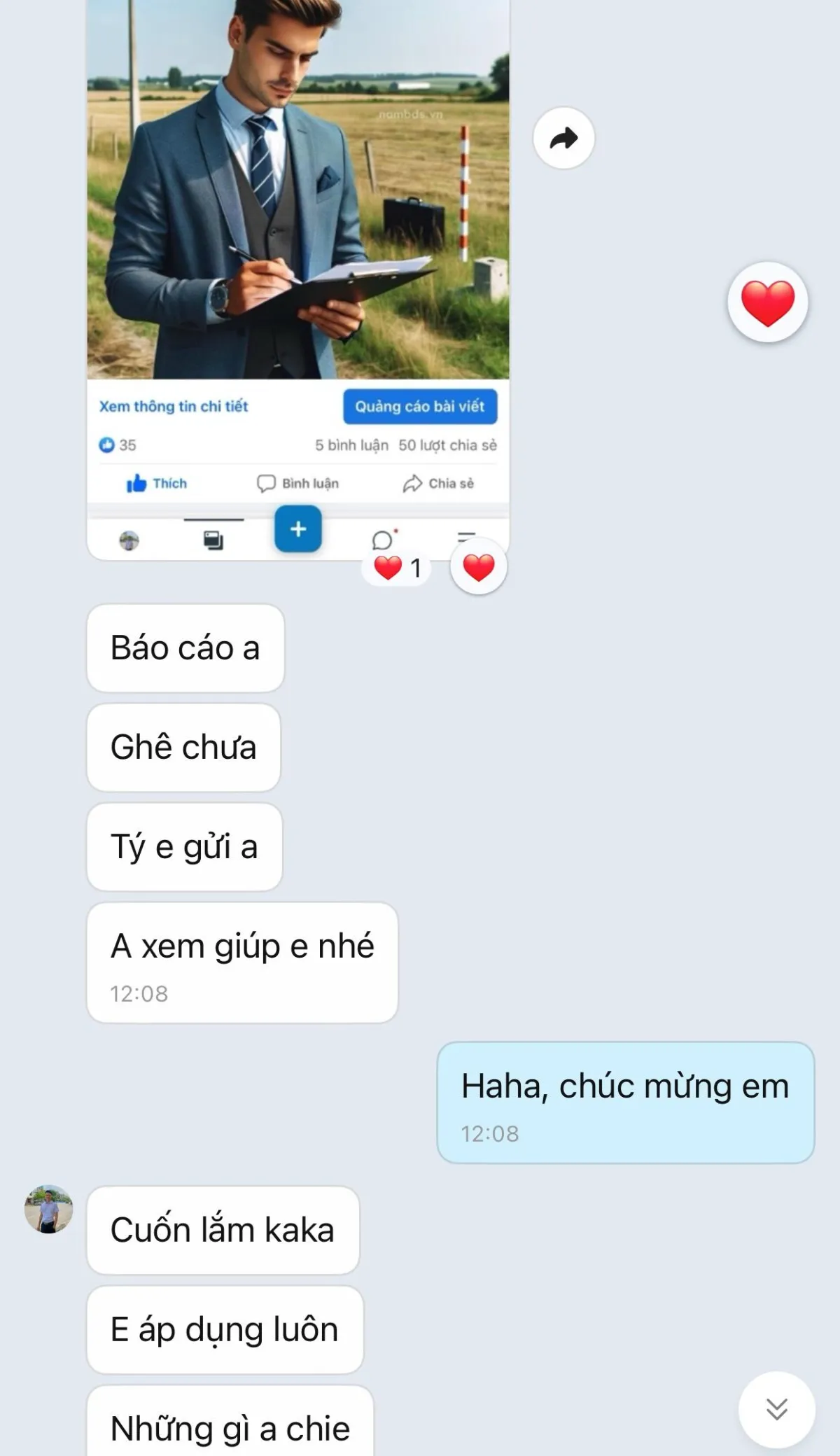840x1456 pixels.
Task: Jump to the latest messages
Action: (776, 1409)
